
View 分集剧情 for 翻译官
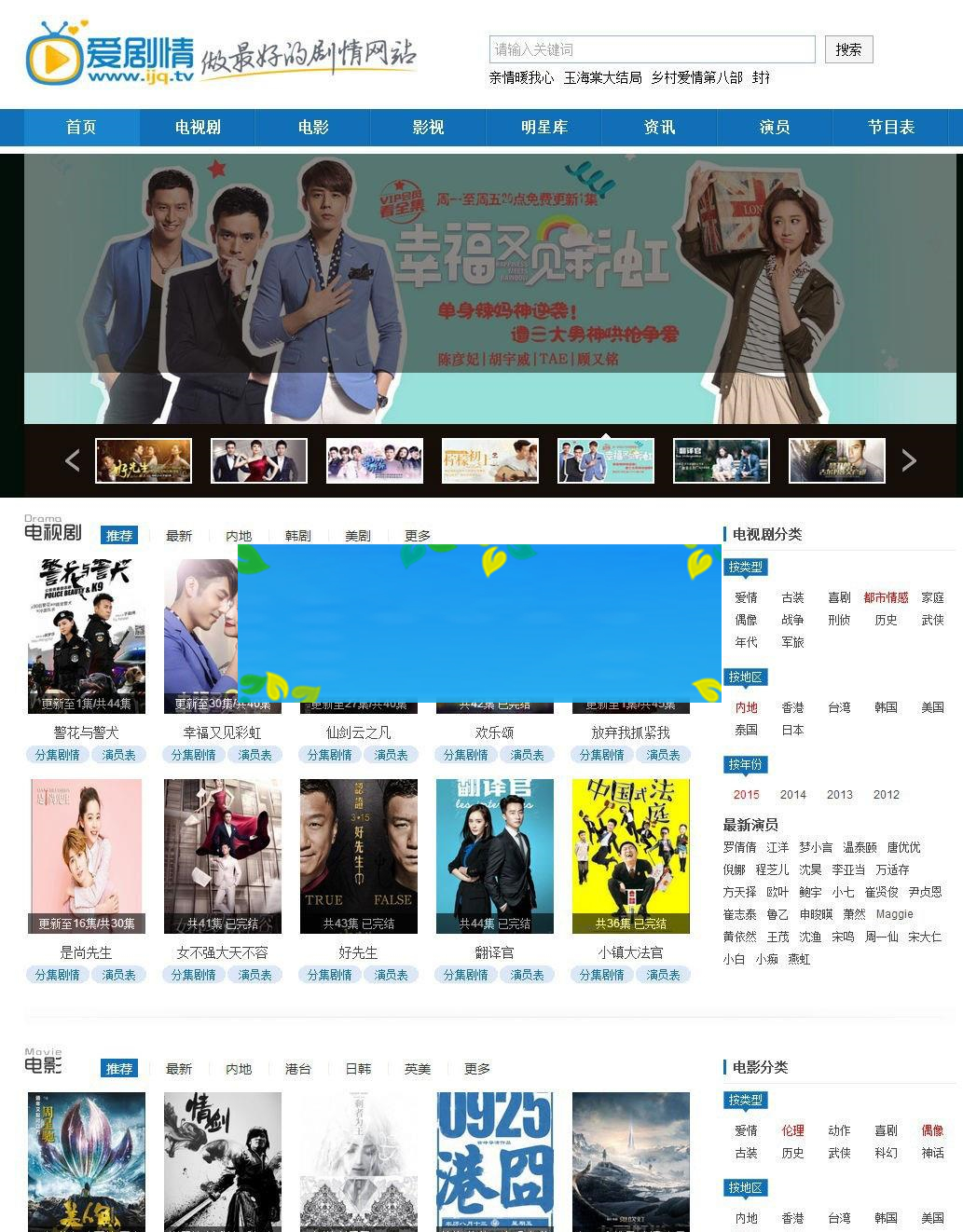click(465, 975)
